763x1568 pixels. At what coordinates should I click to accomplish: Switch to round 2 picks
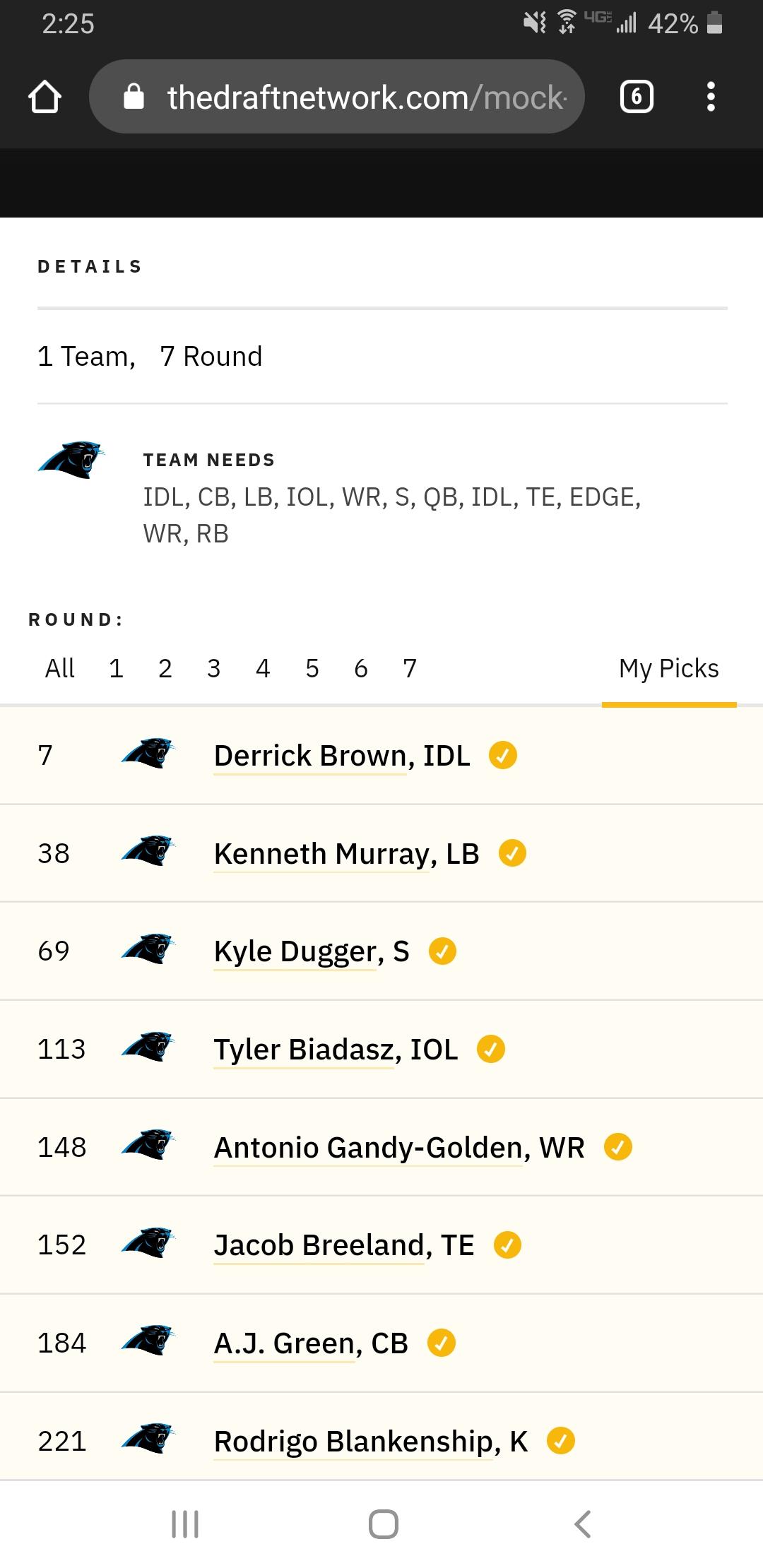pos(165,668)
